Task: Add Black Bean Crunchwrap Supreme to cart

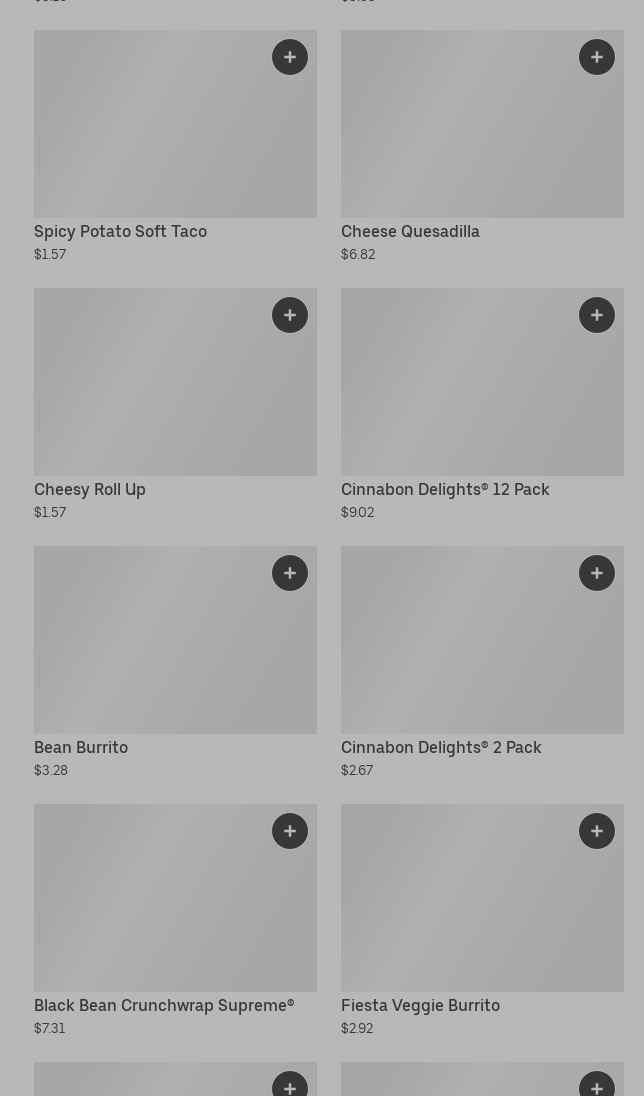Action: (x=290, y=831)
